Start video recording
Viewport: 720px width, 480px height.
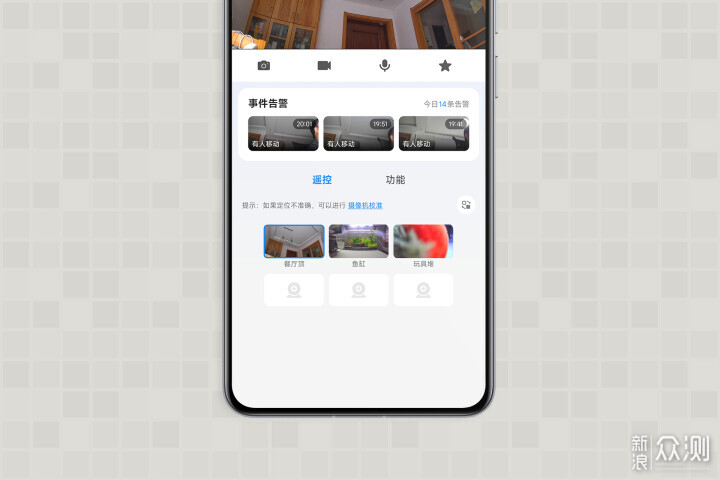[x=324, y=65]
